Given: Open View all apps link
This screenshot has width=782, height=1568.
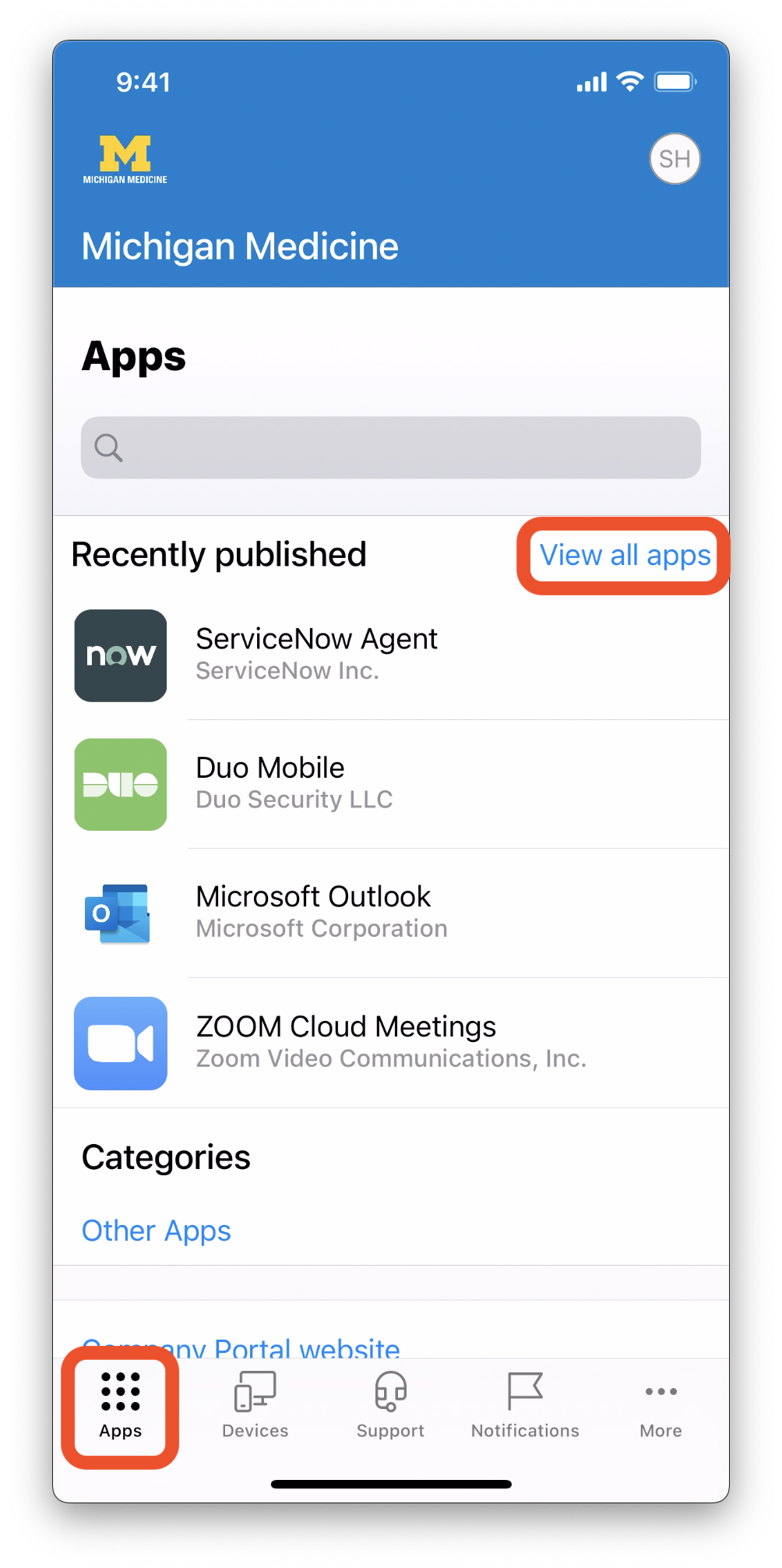Looking at the screenshot, I should point(625,556).
